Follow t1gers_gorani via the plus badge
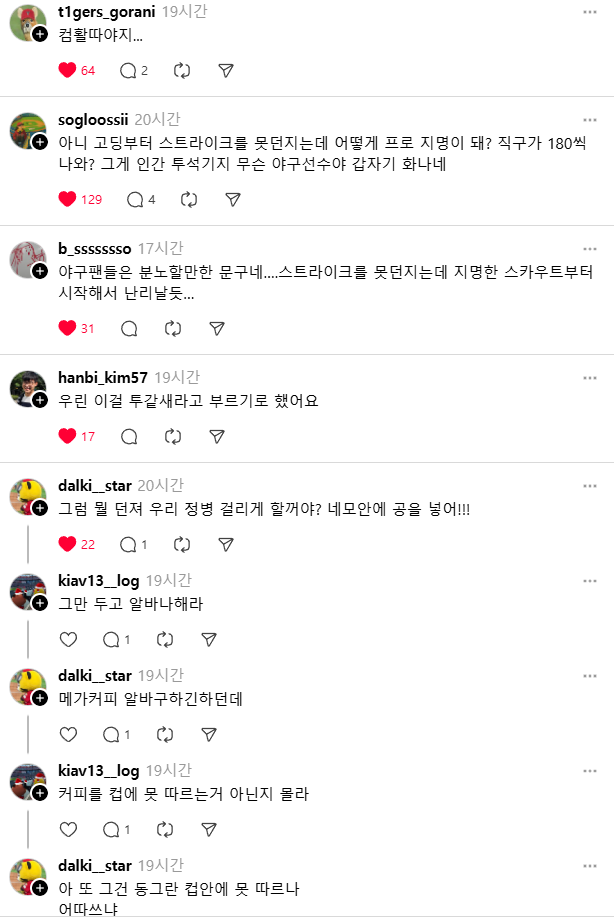 click(x=40, y=34)
